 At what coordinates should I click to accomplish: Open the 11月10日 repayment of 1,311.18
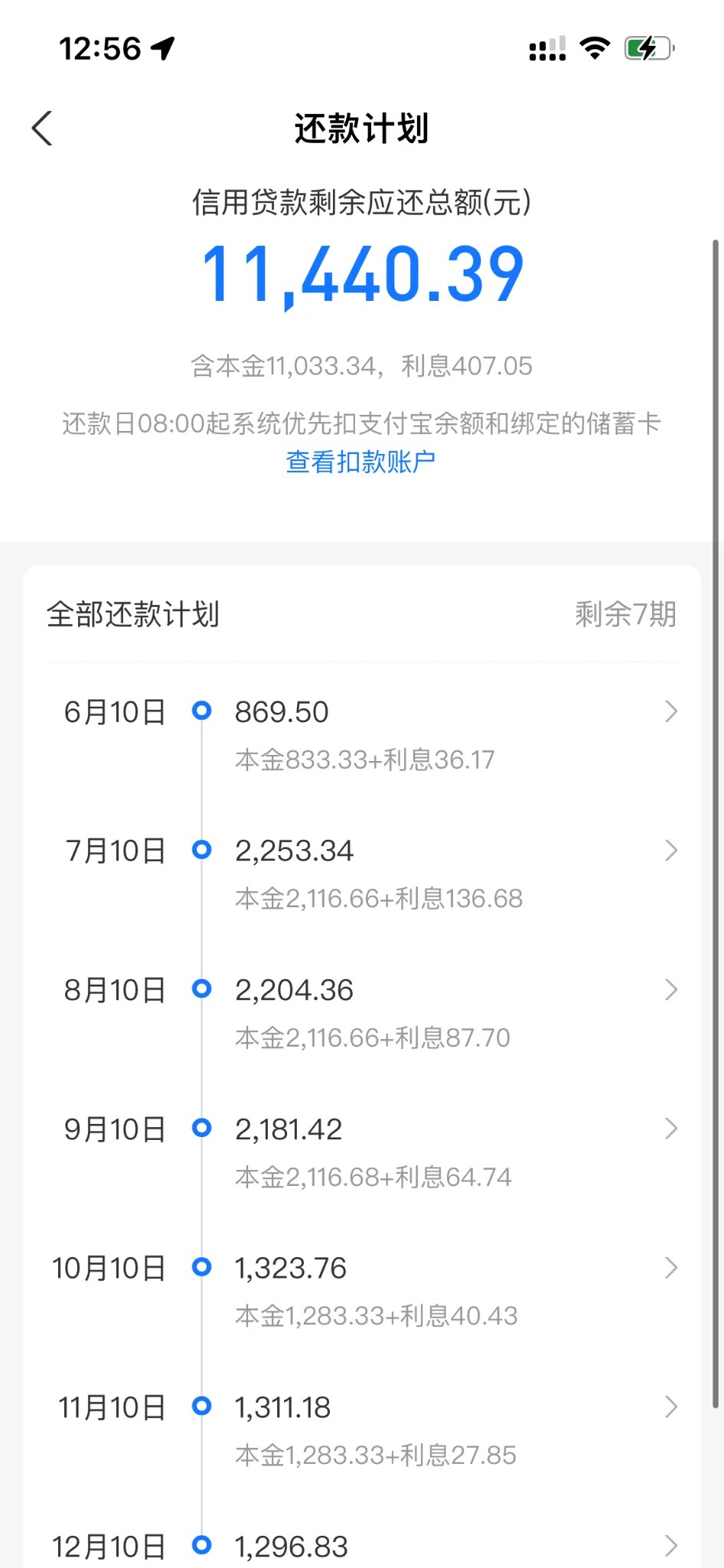pos(361,1429)
